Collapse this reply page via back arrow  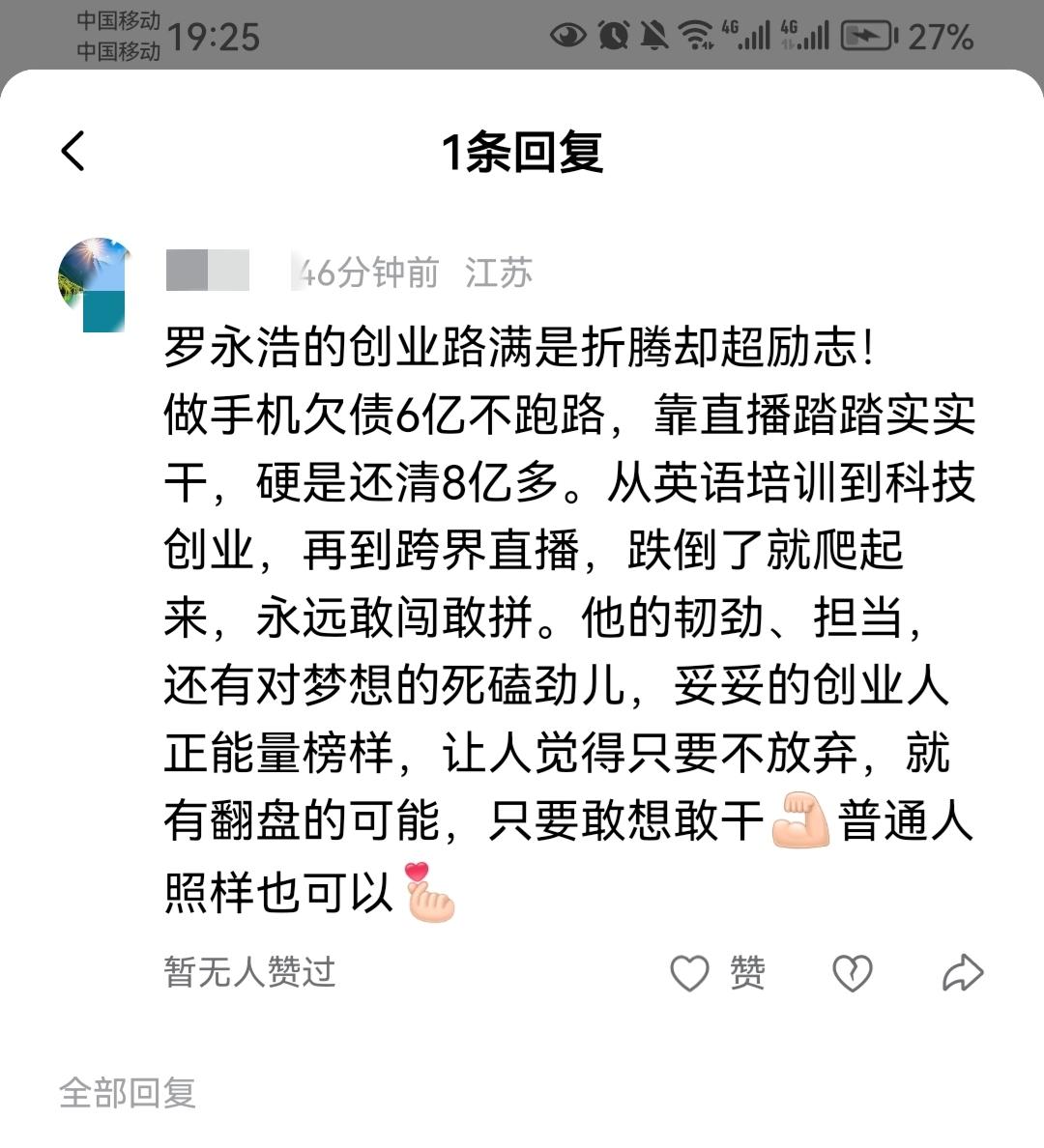click(x=73, y=151)
